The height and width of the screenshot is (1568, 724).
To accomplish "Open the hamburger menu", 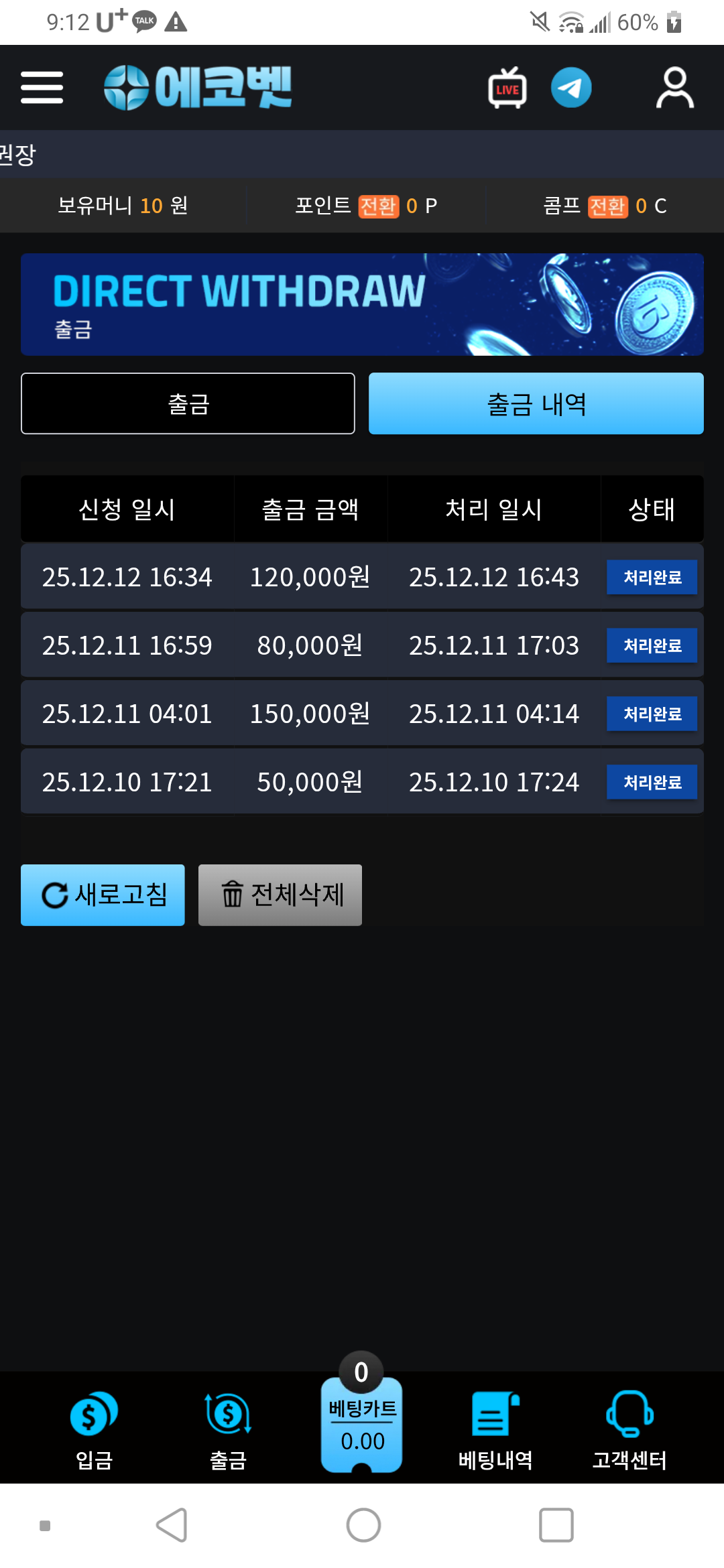I will [x=42, y=88].
